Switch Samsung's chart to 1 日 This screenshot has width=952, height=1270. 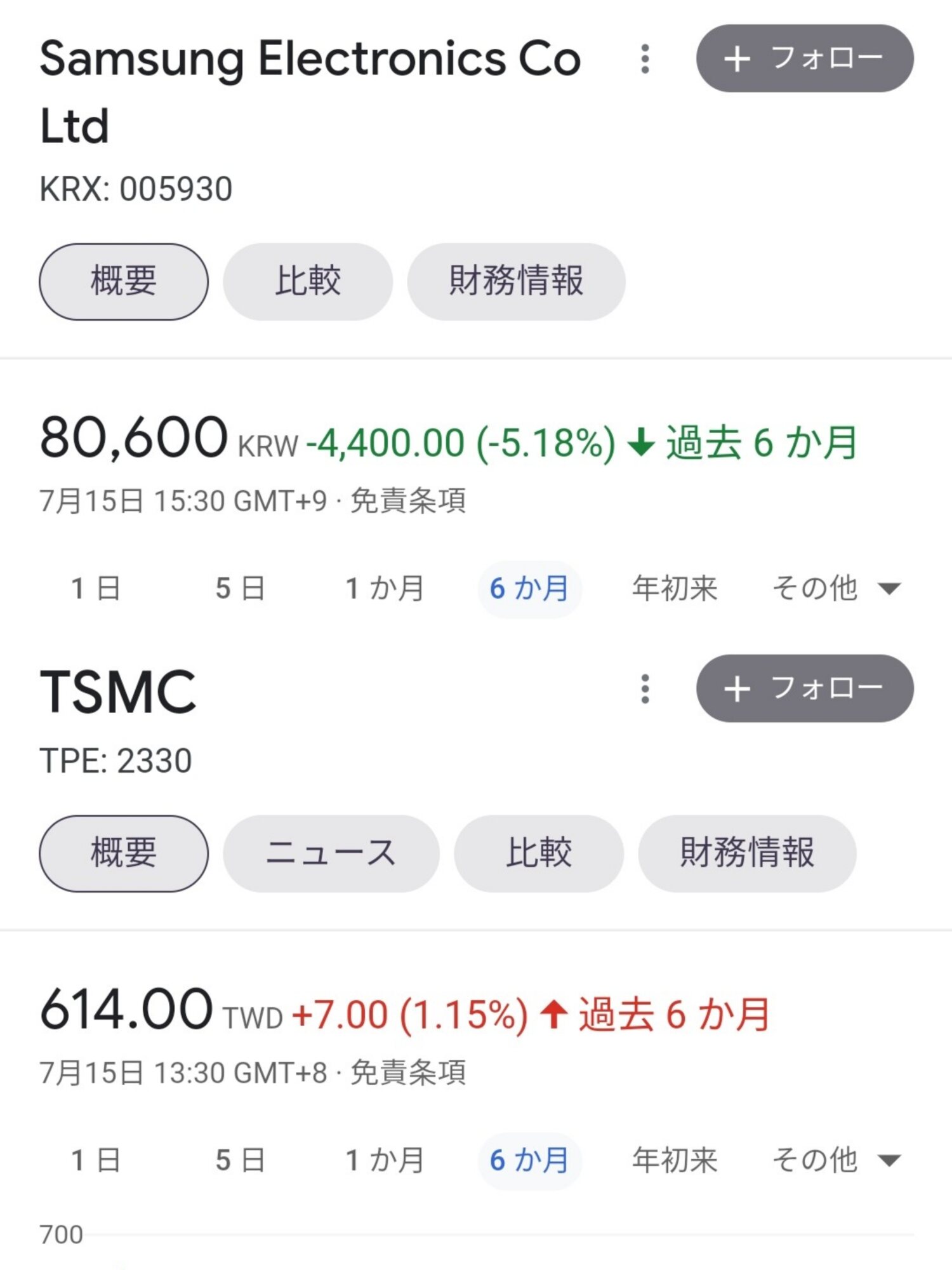[96, 589]
